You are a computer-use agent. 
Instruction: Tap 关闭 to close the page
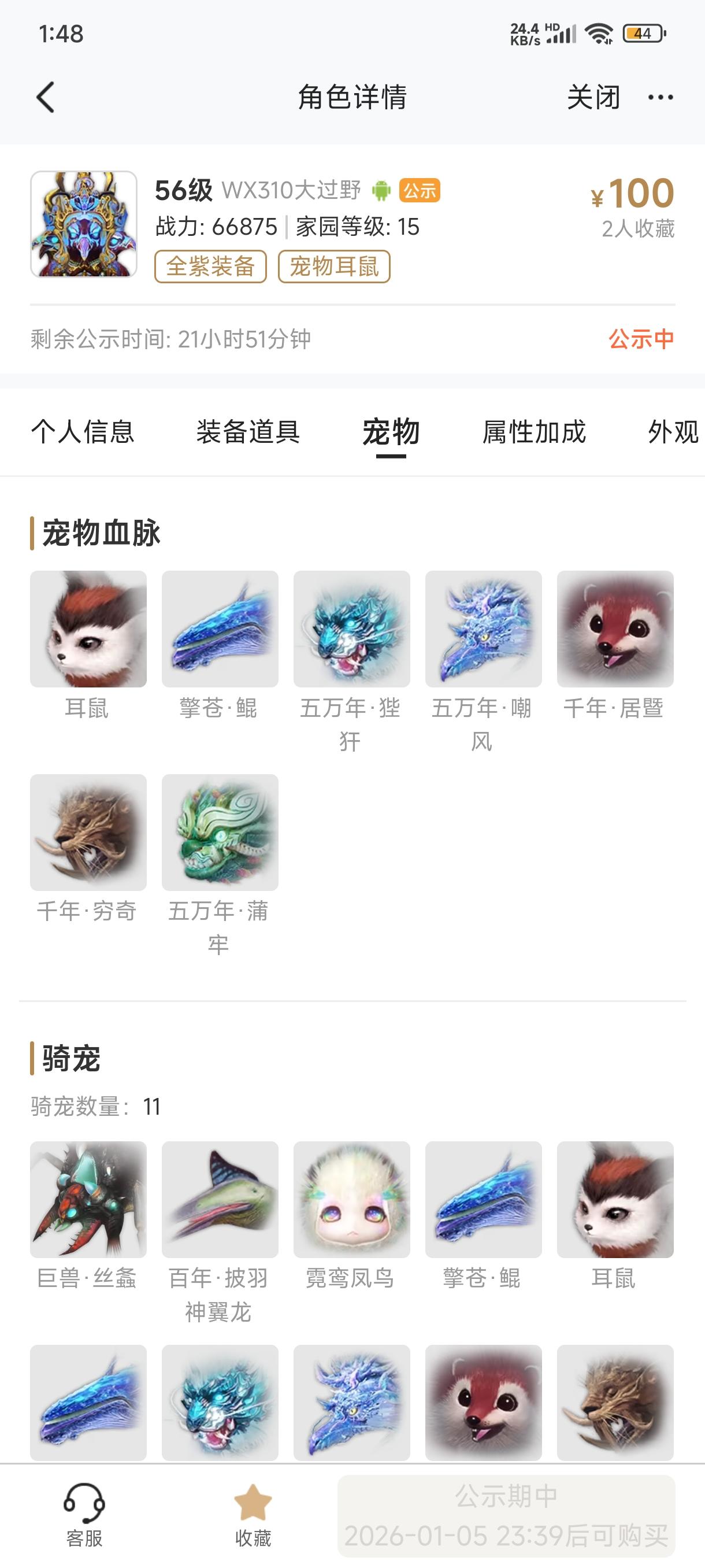593,97
